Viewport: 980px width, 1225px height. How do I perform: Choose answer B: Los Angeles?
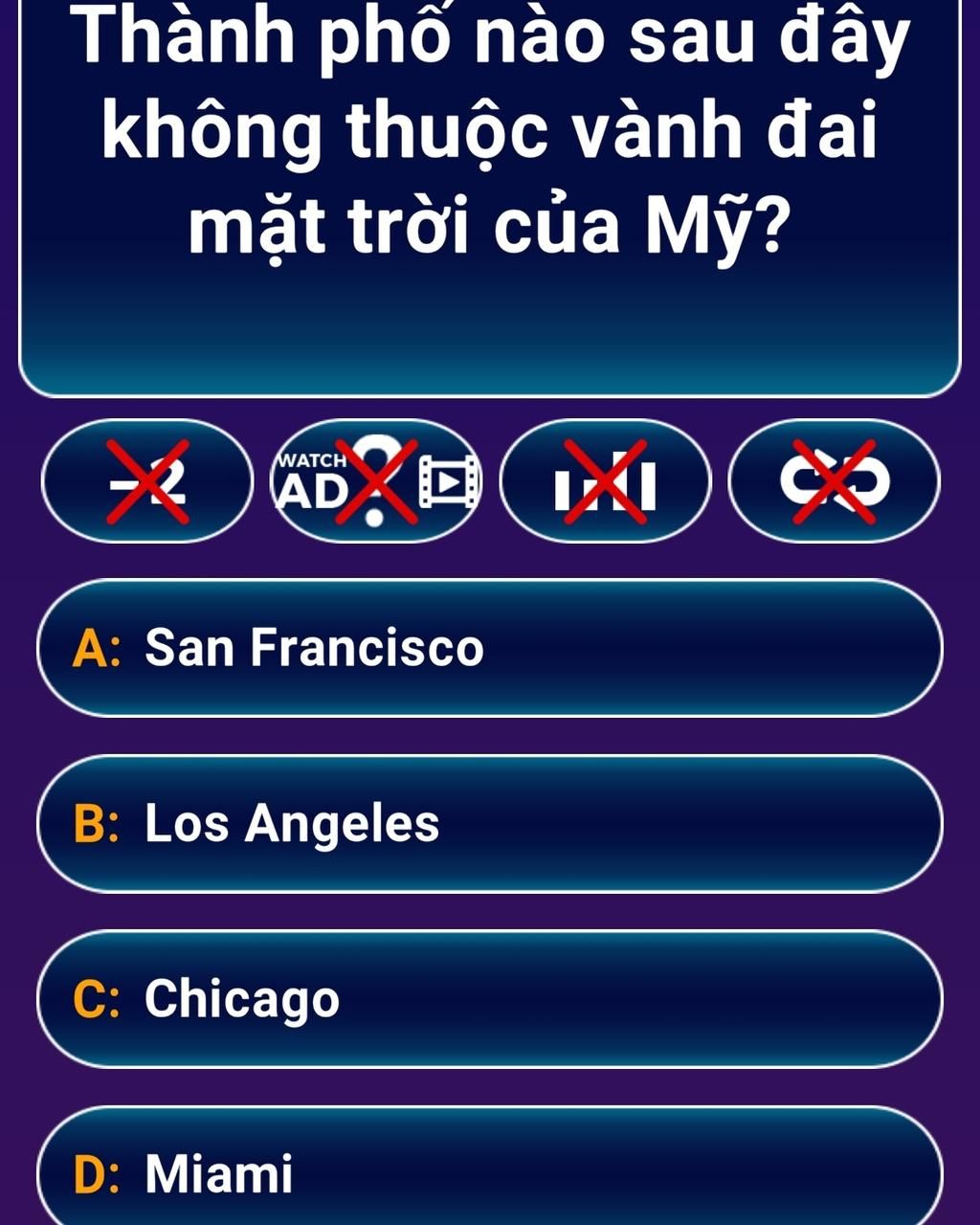tap(490, 824)
